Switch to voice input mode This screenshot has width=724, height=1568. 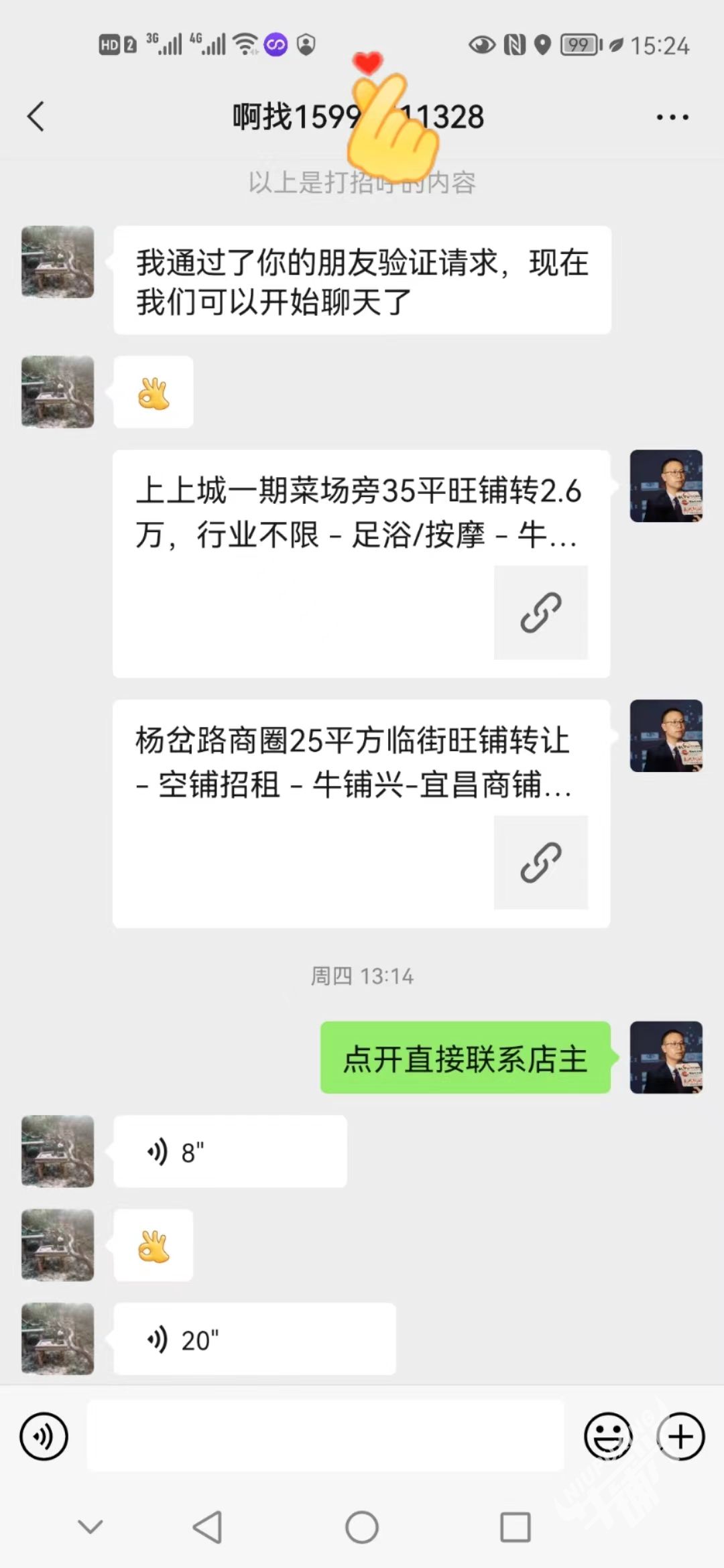[x=44, y=1436]
